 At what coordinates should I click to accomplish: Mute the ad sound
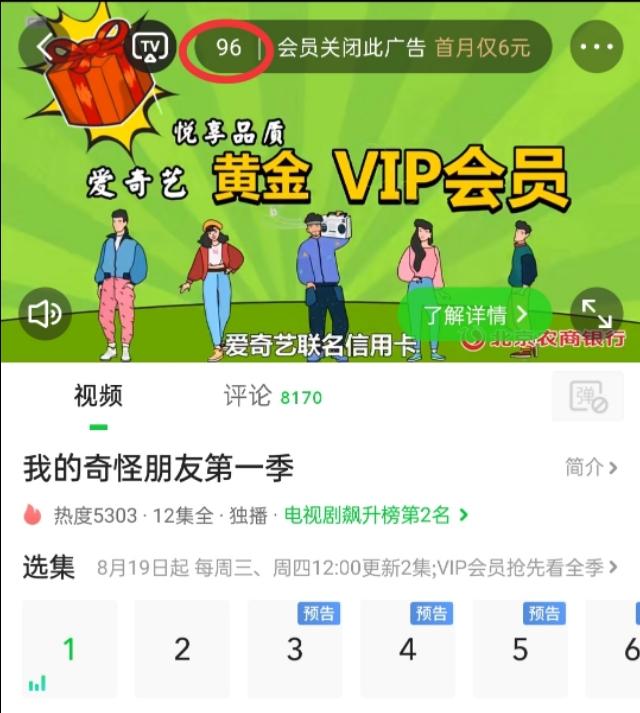45,314
